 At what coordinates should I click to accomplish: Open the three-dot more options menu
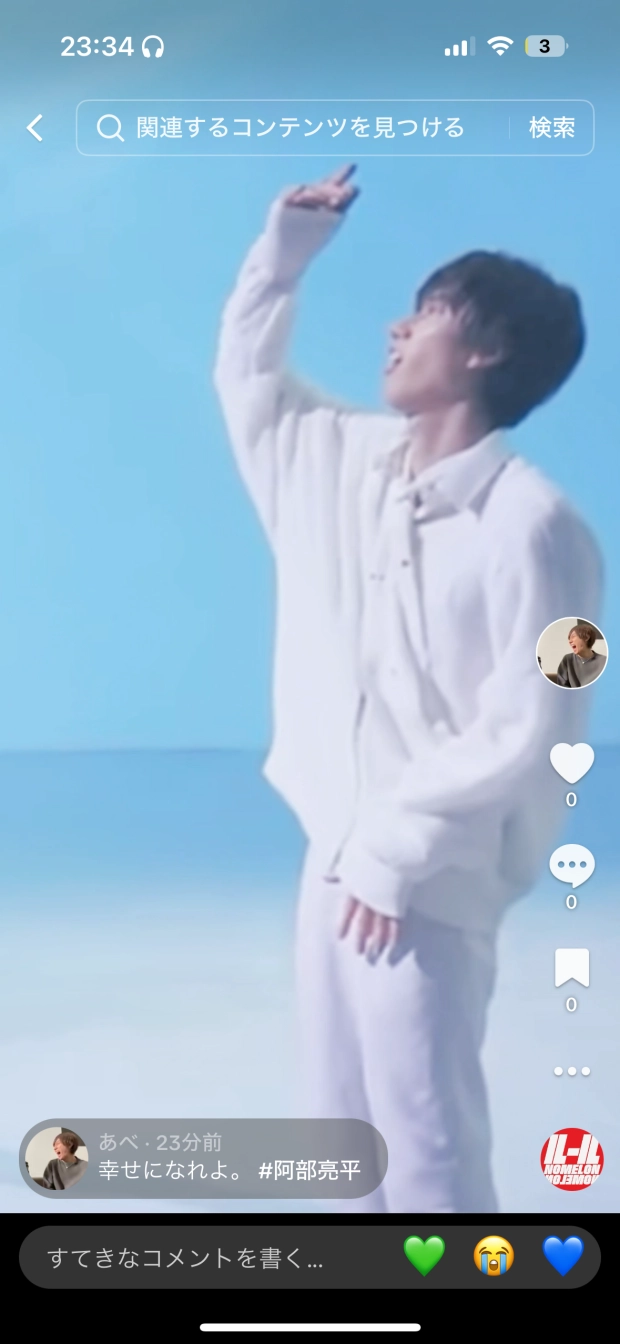coord(572,1071)
